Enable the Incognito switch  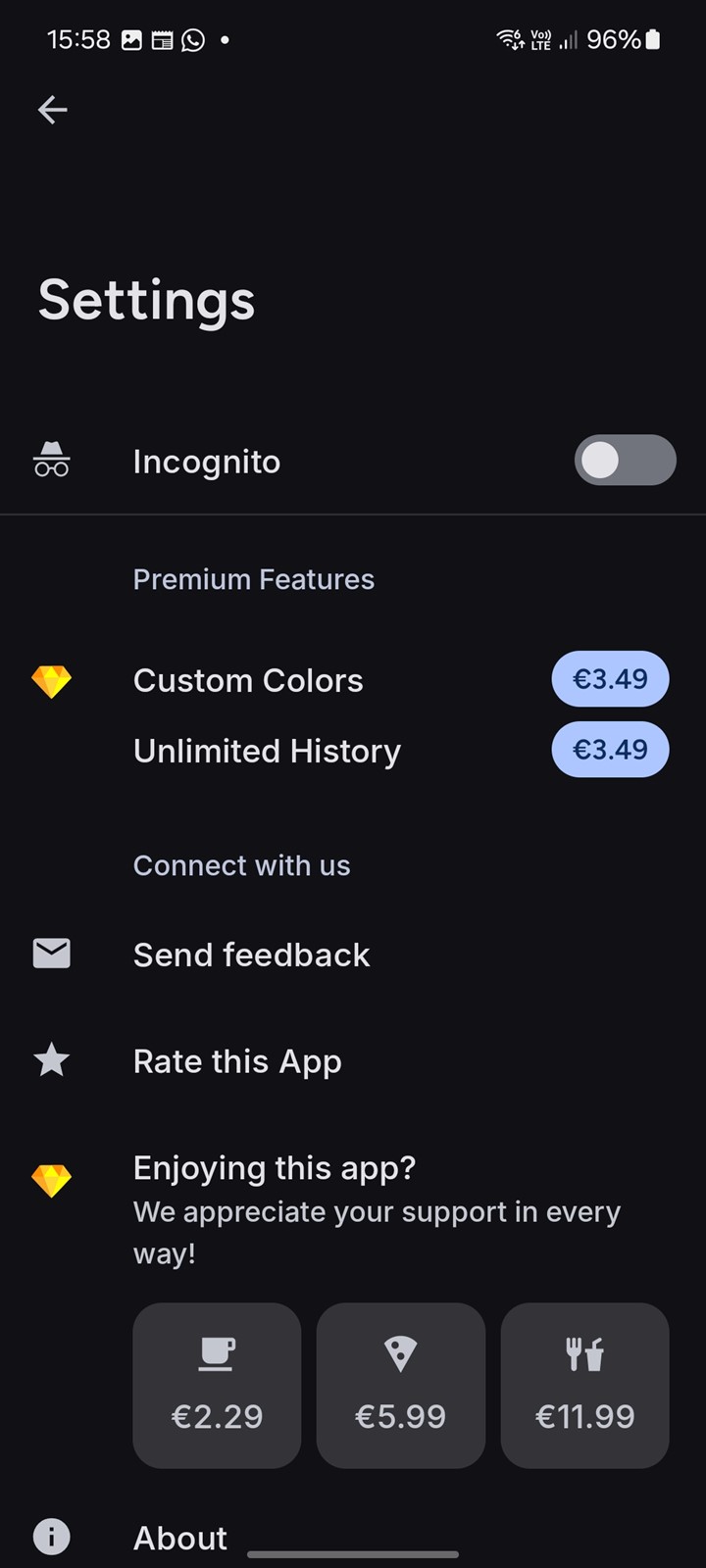(625, 461)
